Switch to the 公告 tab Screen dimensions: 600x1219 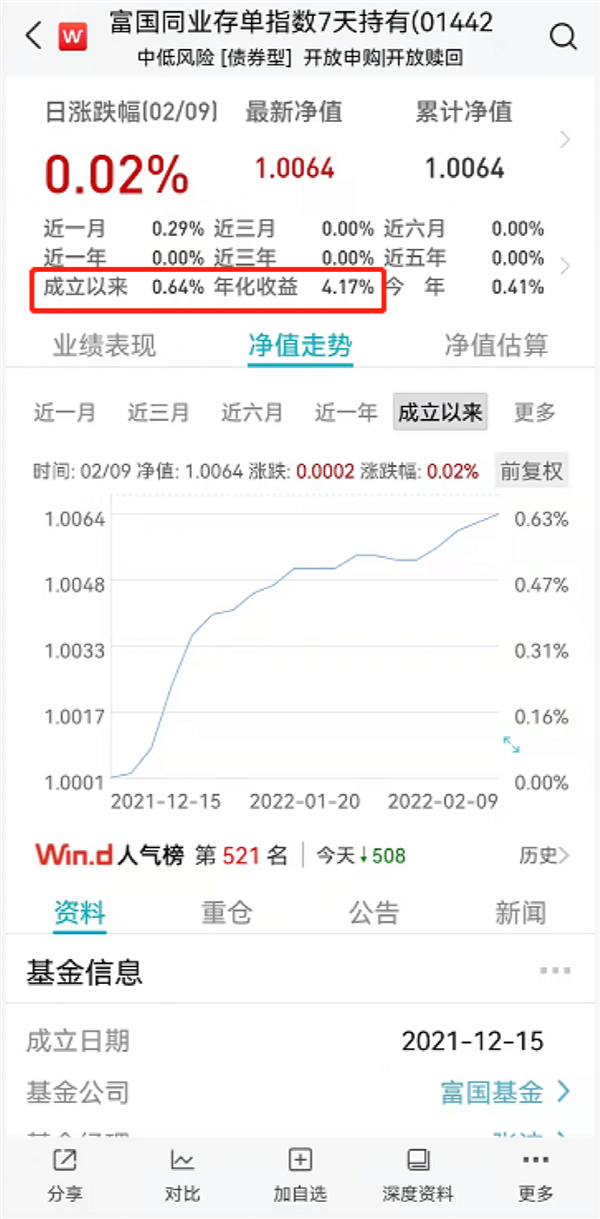(x=373, y=912)
